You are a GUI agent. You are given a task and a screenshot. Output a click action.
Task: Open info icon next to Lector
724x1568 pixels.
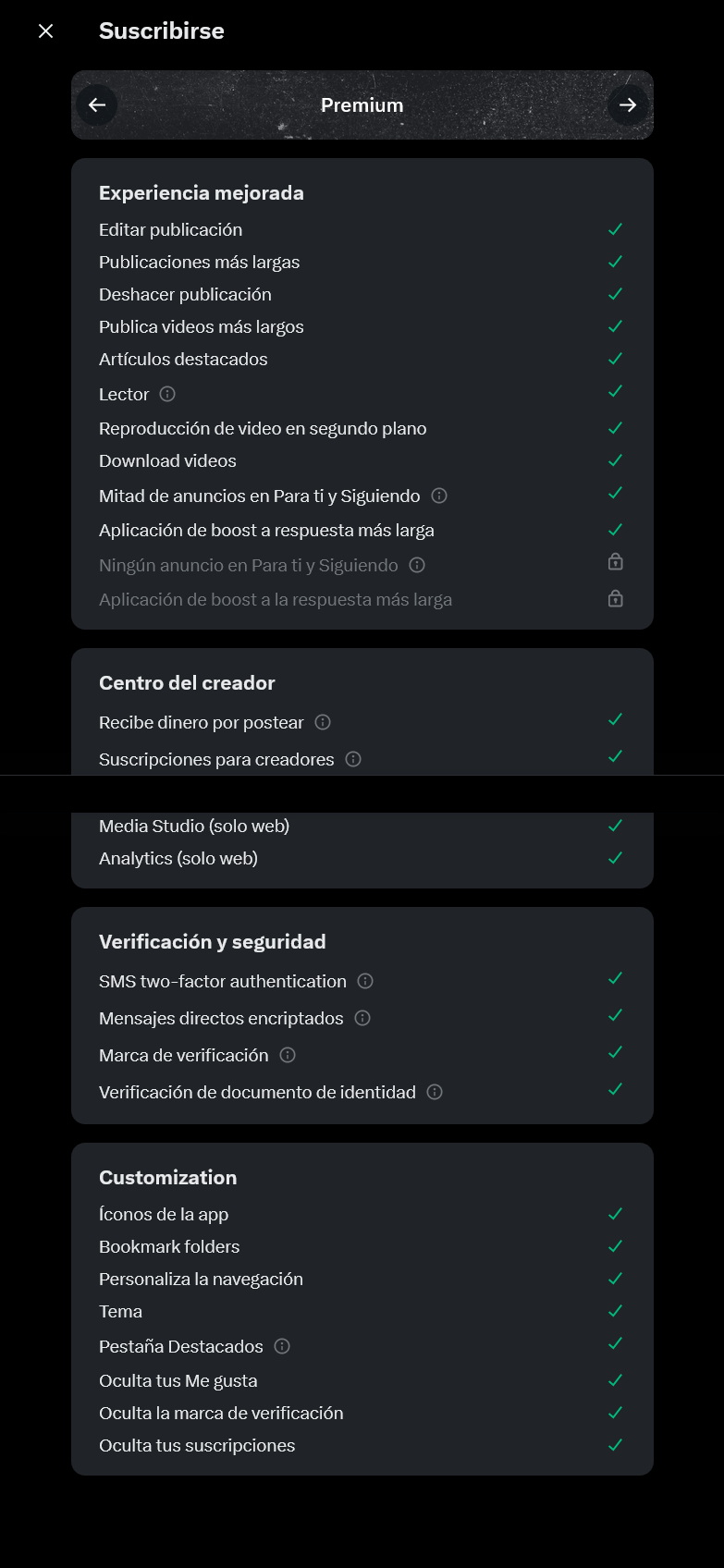coord(167,394)
